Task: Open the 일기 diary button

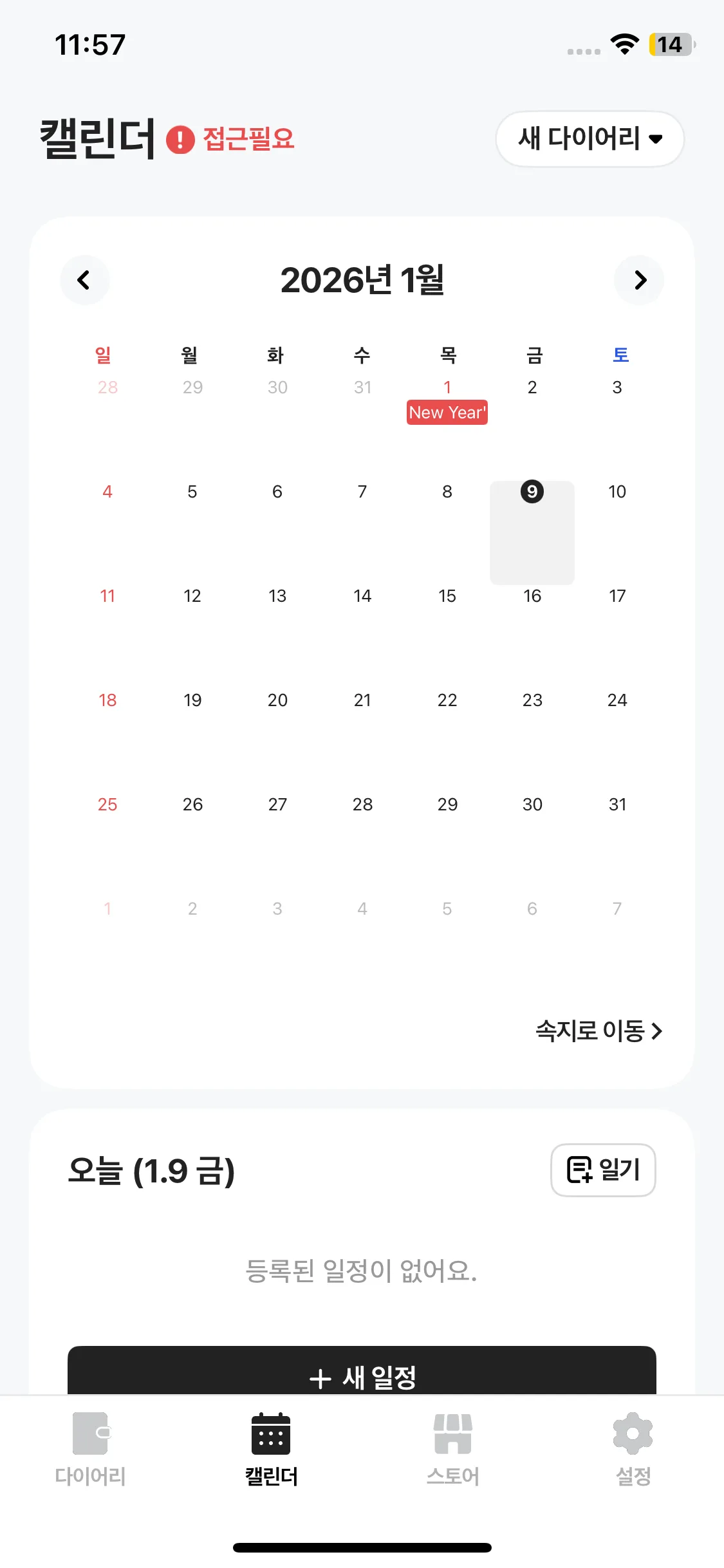Action: click(x=603, y=1170)
